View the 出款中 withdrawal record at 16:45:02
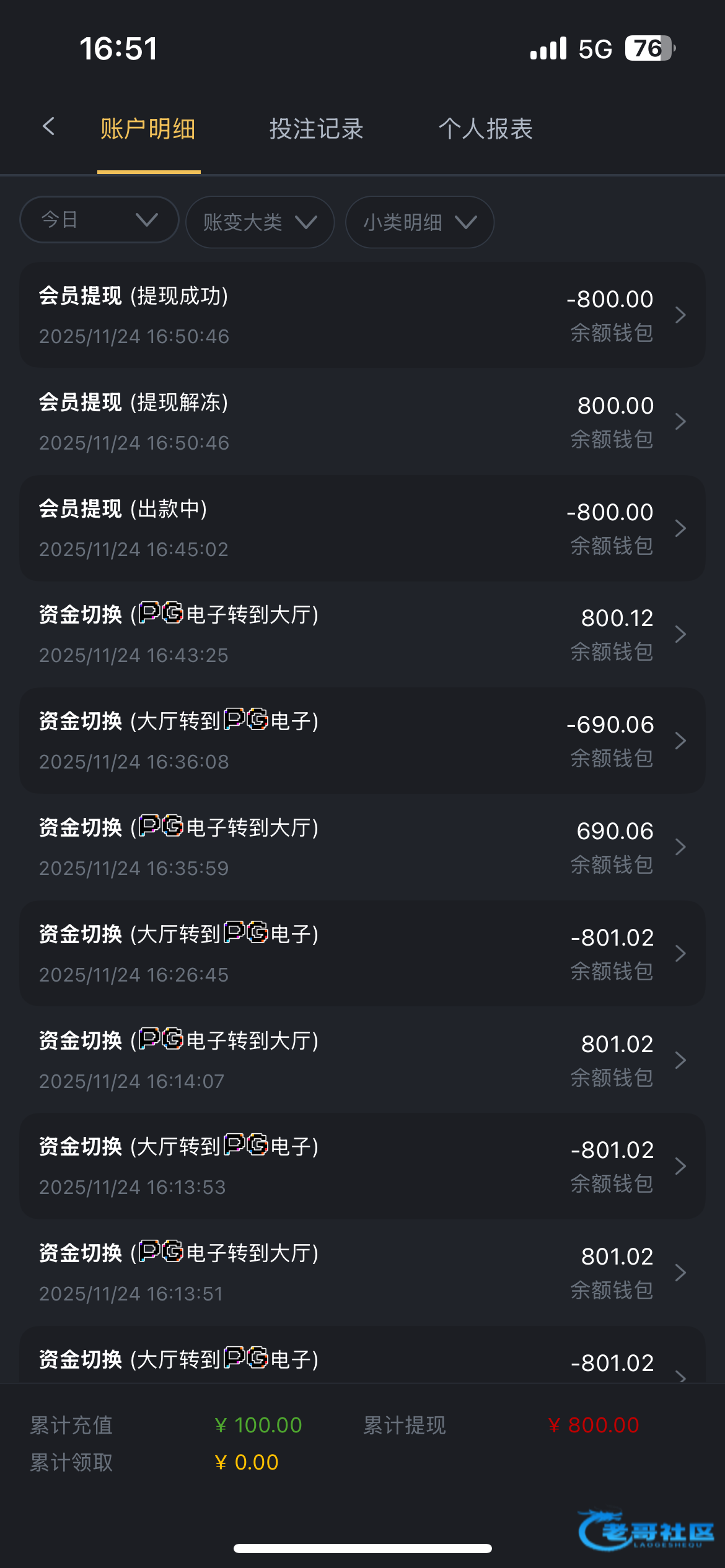 click(362, 528)
